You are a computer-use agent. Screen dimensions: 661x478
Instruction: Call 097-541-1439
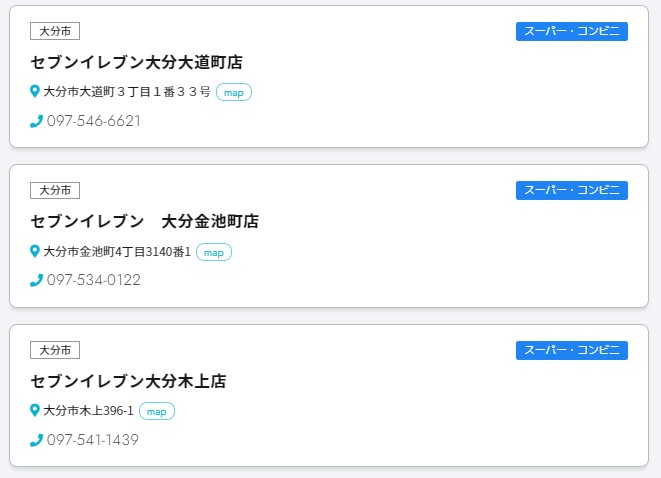click(x=92, y=440)
